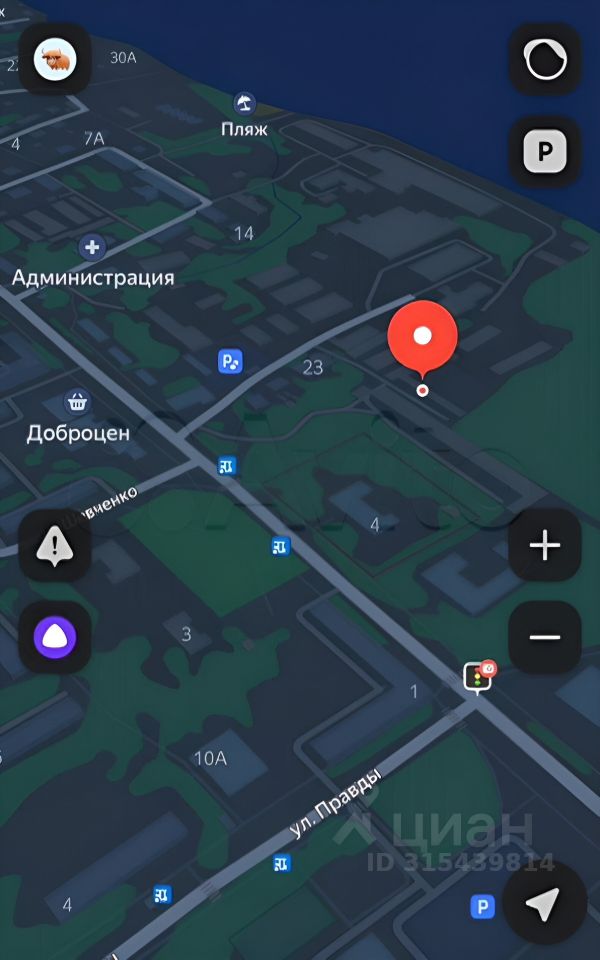The width and height of the screenshot is (600, 960).
Task: Center the map on my location
Action: click(543, 905)
